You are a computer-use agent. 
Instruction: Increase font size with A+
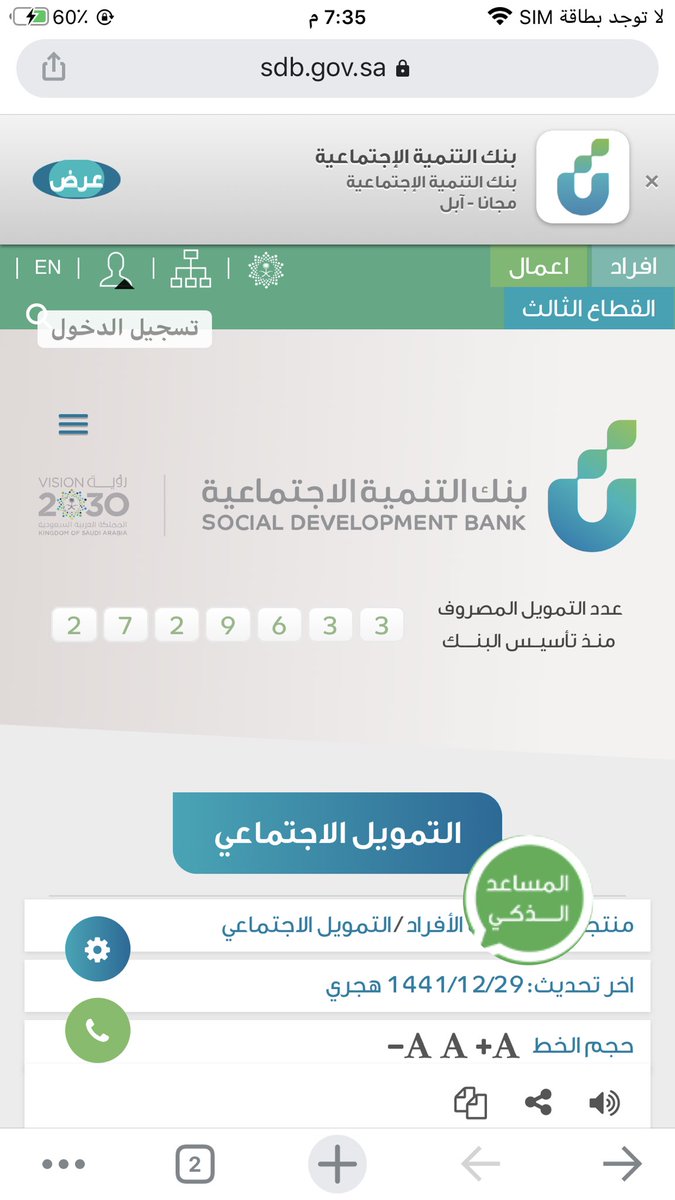tap(497, 1047)
